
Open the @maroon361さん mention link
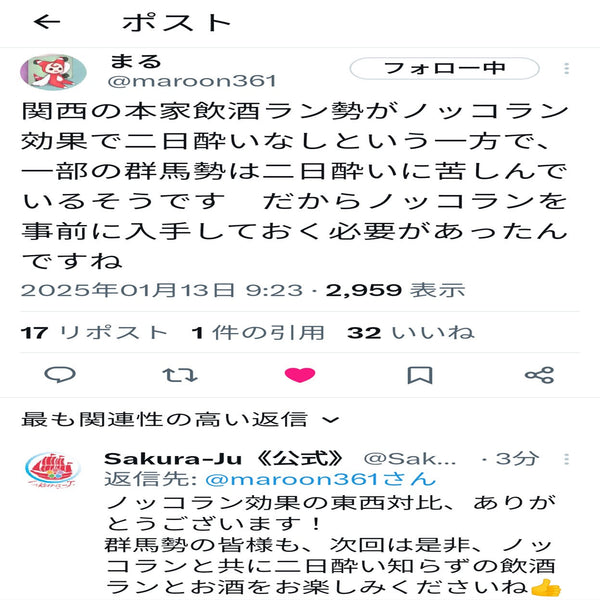pyautogui.click(x=320, y=479)
